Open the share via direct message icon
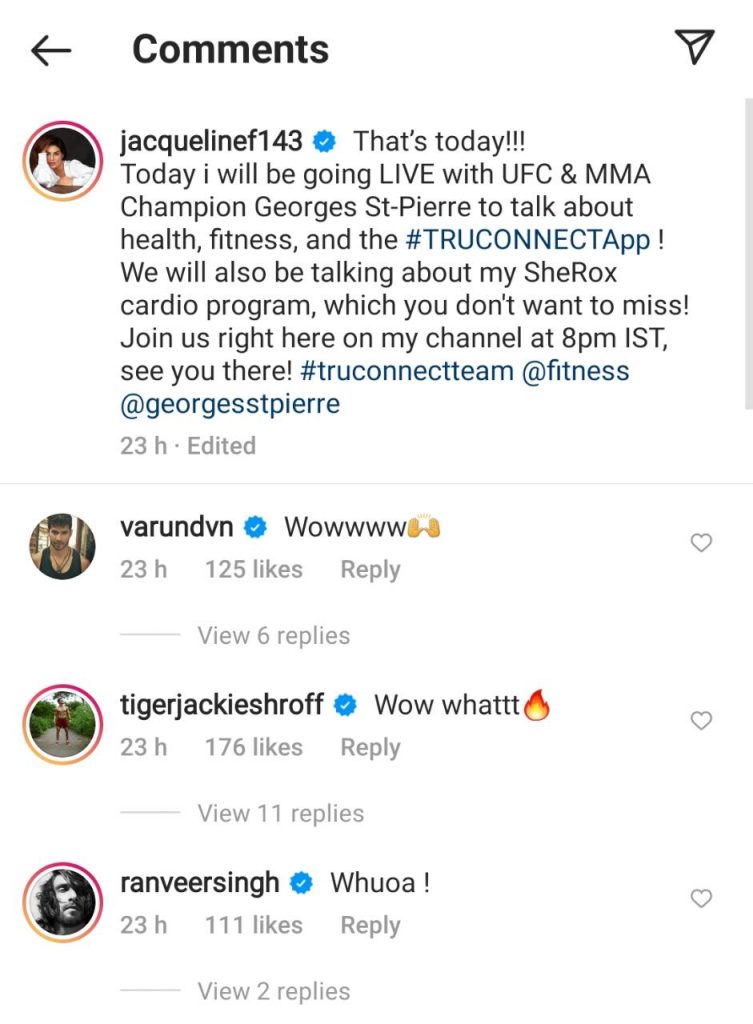 [x=693, y=46]
